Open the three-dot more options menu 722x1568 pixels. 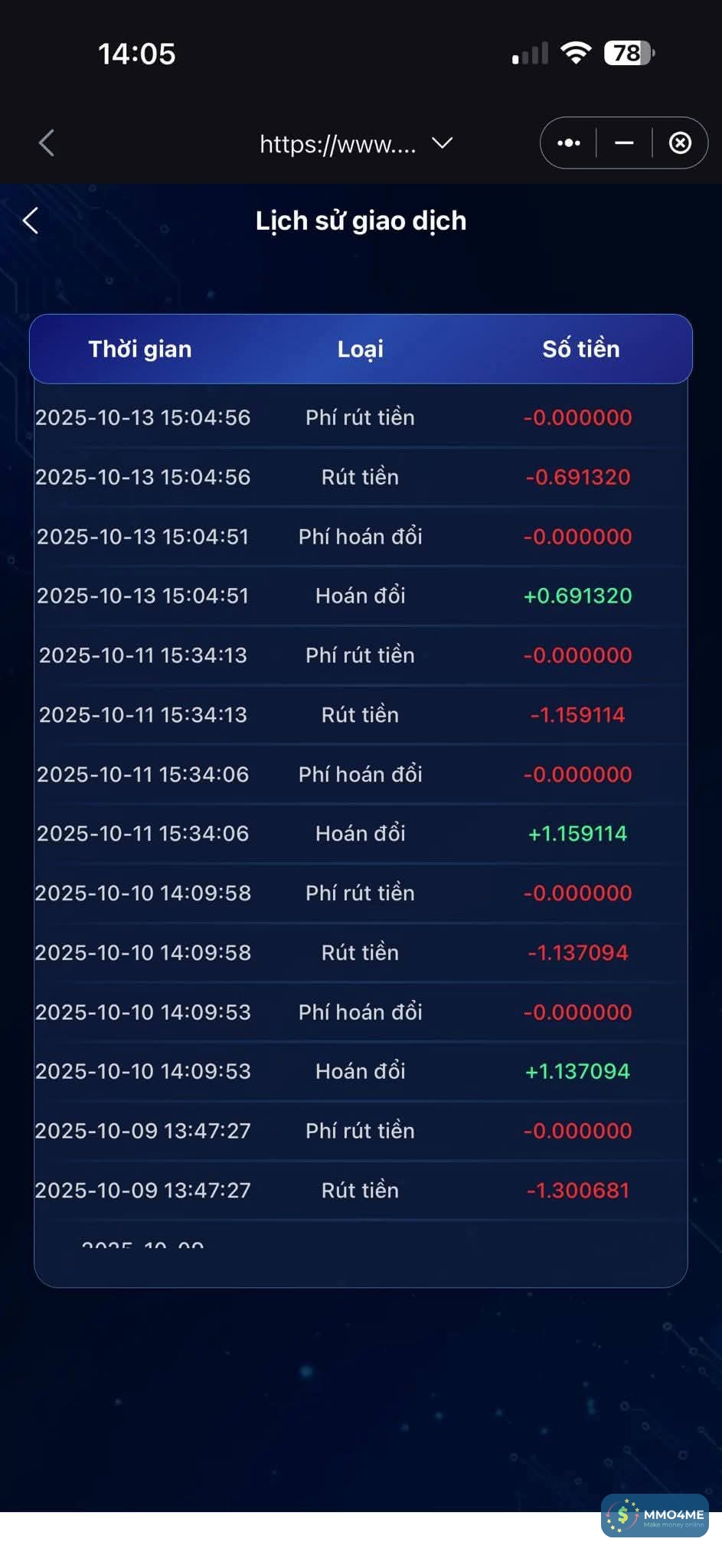[568, 143]
